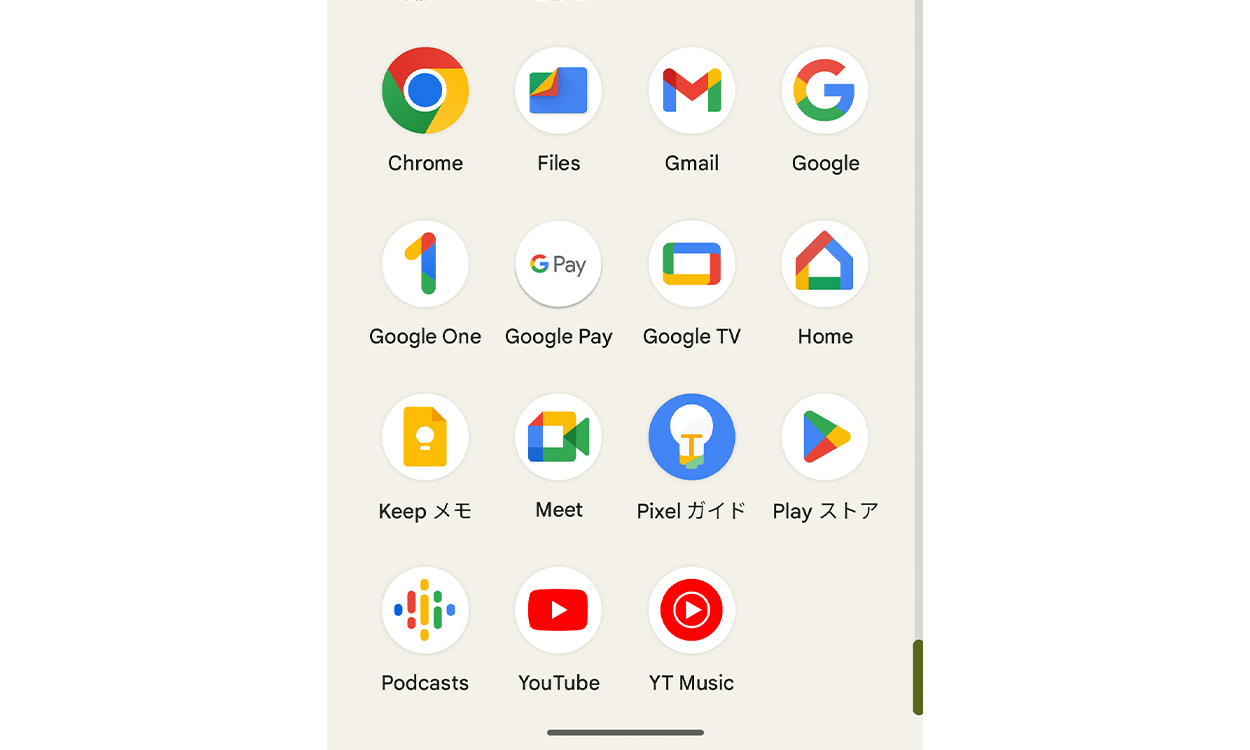Open YT Music
The width and height of the screenshot is (1250, 750).
click(x=692, y=610)
